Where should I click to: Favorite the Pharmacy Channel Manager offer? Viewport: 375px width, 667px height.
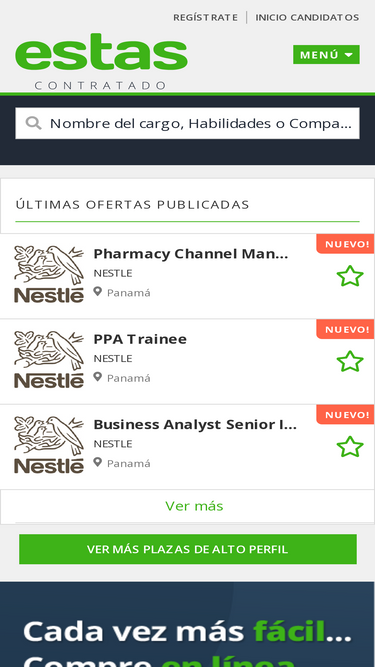(x=350, y=276)
